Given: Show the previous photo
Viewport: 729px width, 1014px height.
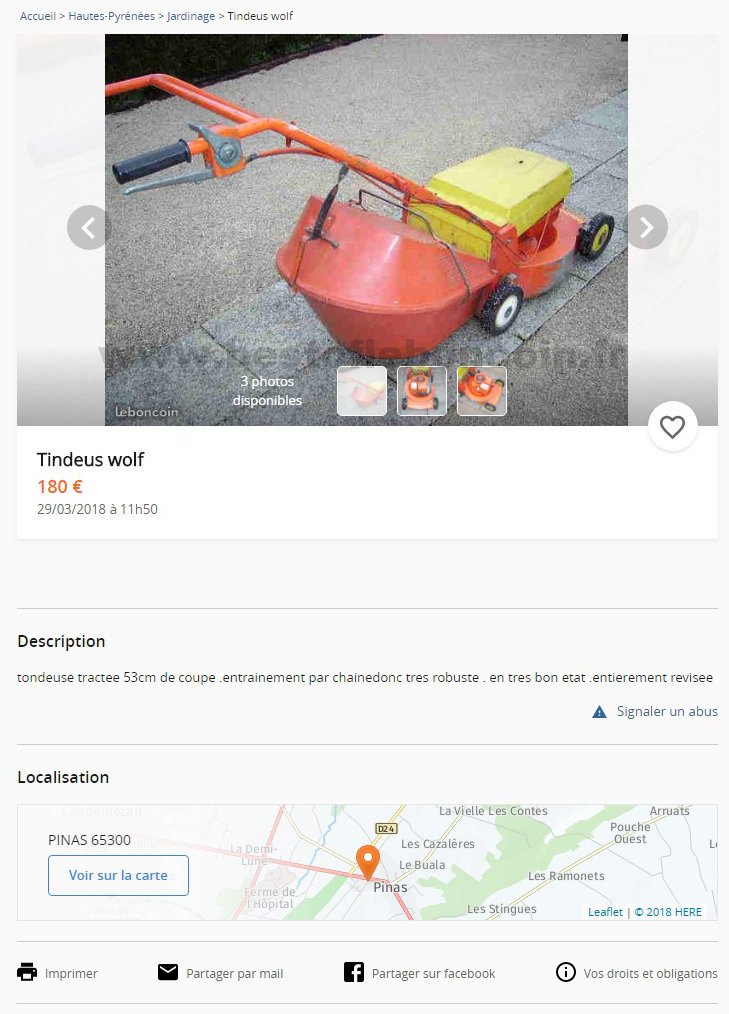Looking at the screenshot, I should pyautogui.click(x=88, y=228).
